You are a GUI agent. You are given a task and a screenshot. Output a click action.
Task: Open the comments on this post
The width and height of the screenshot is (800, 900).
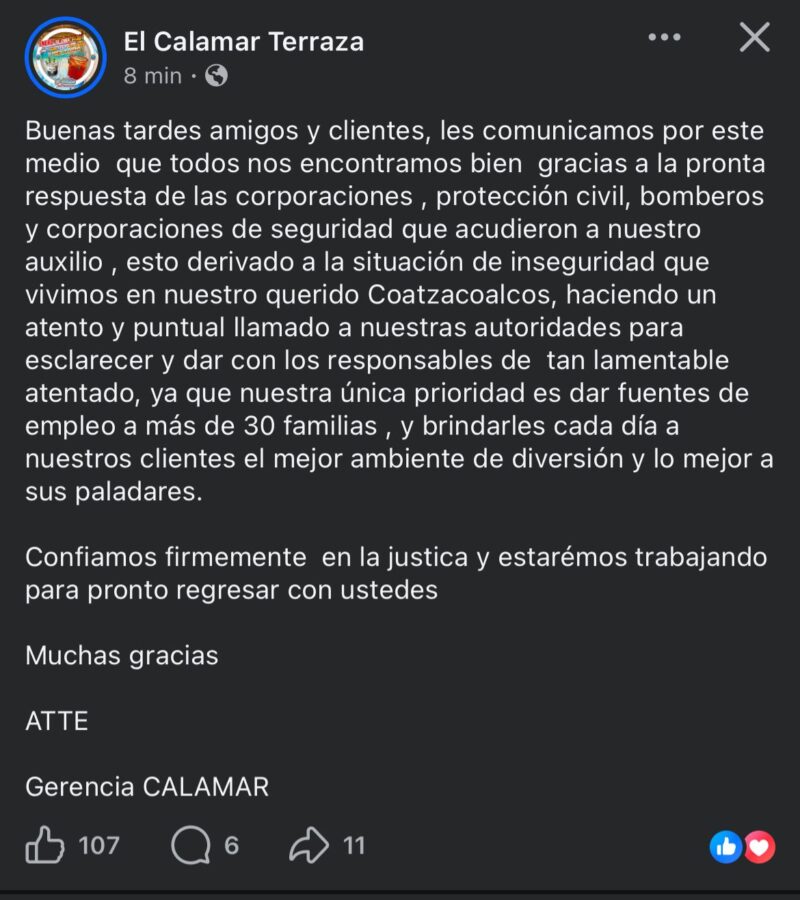190,846
